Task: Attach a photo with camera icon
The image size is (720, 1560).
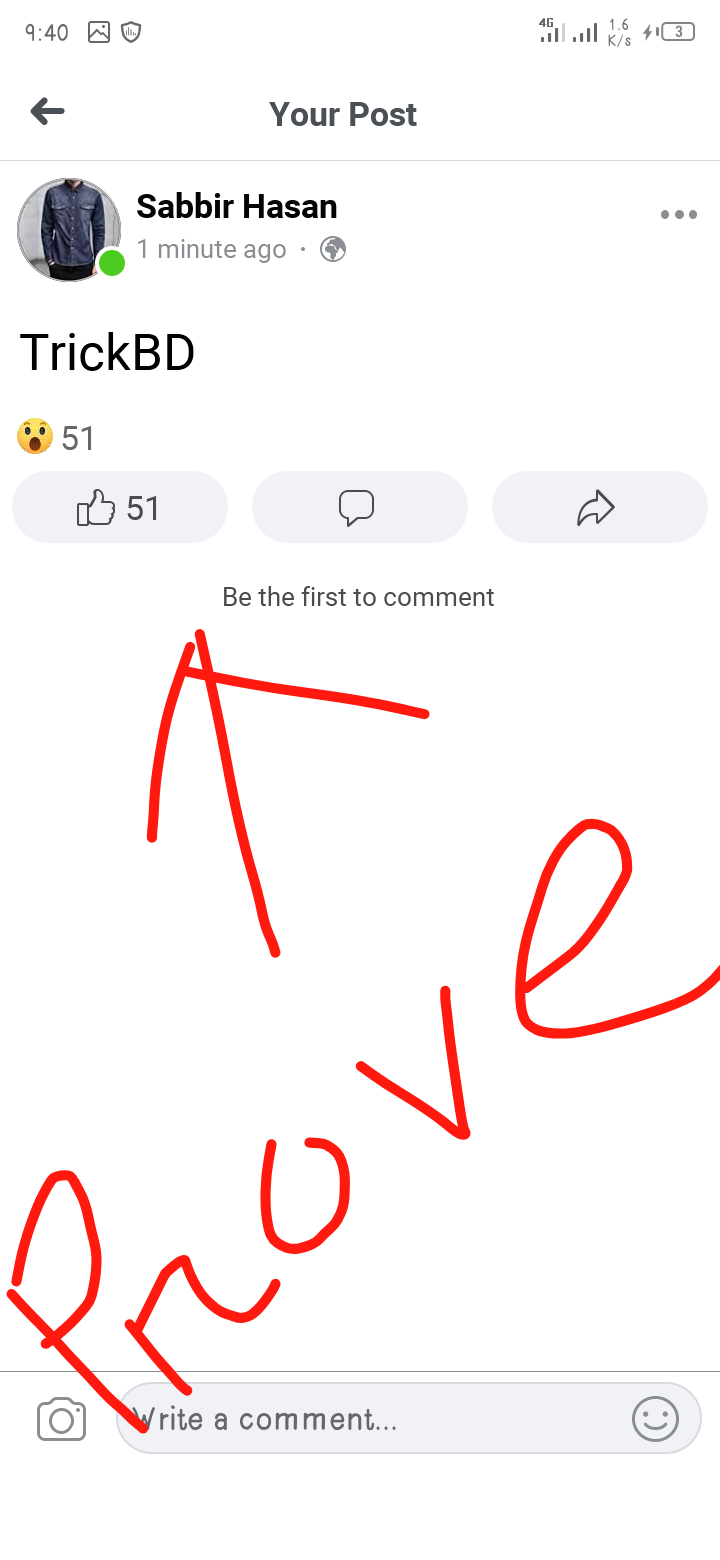Action: click(x=61, y=1419)
